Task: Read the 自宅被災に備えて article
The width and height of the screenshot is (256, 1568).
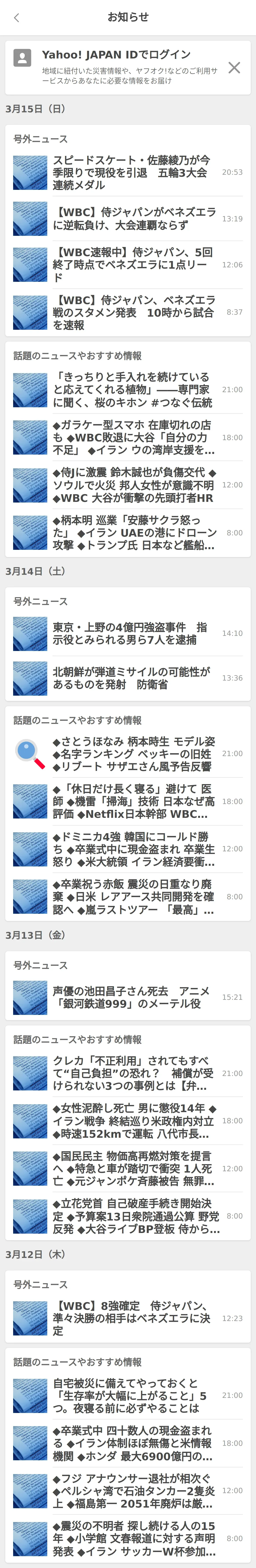Action: 131,1395
